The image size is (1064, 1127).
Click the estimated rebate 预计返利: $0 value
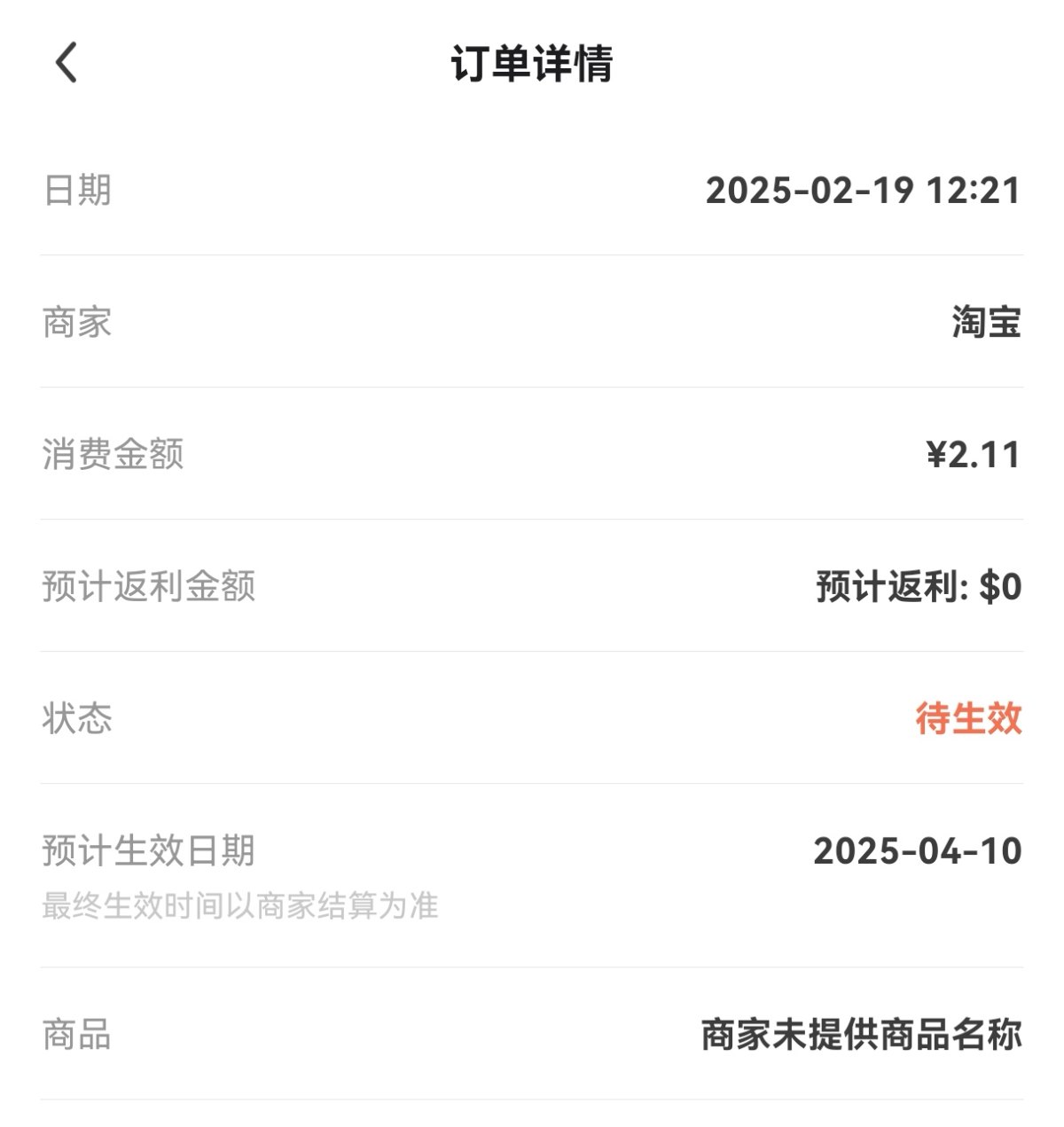(x=918, y=585)
